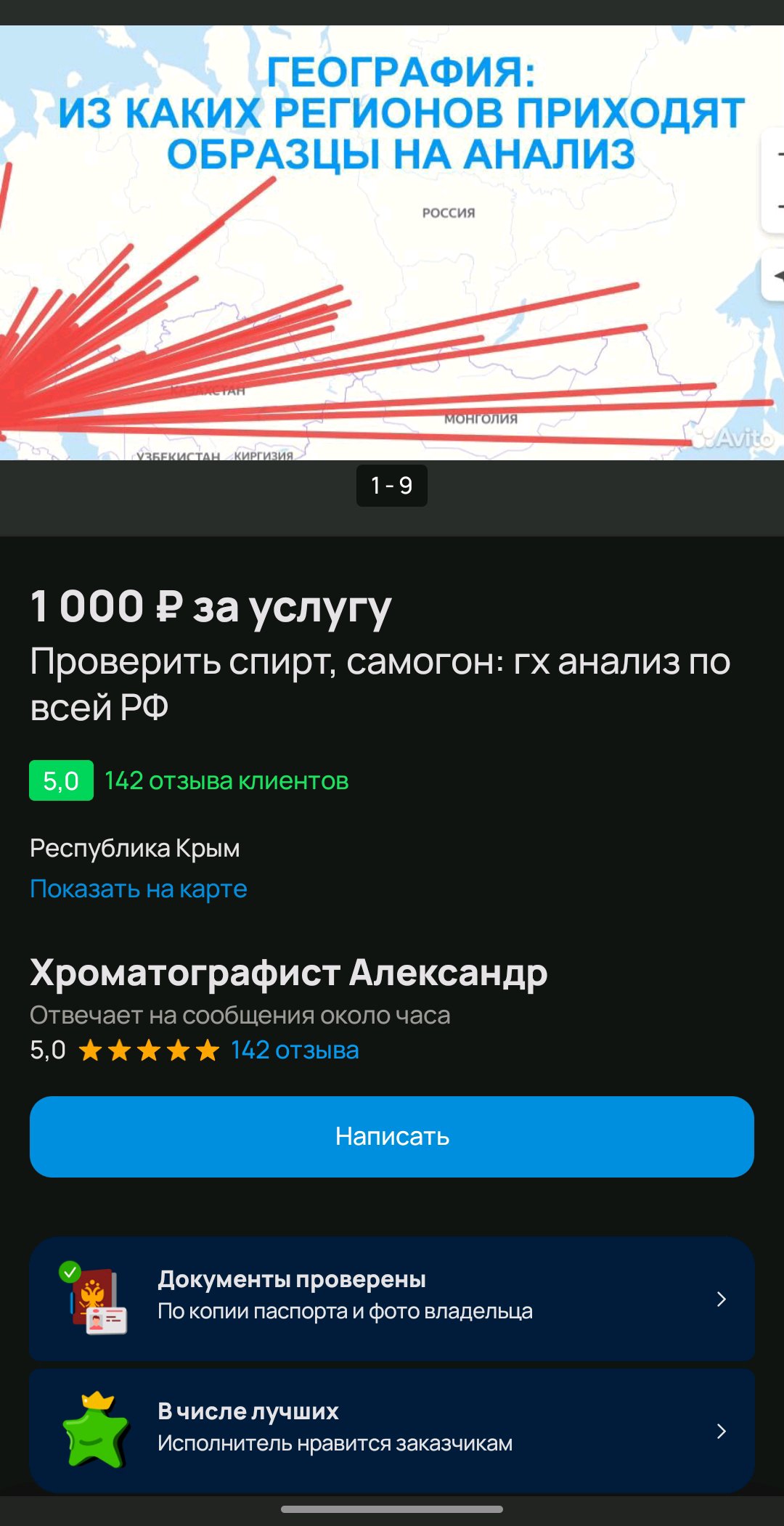Tap Показать на карте link
The image size is (784, 1526).
(x=139, y=889)
